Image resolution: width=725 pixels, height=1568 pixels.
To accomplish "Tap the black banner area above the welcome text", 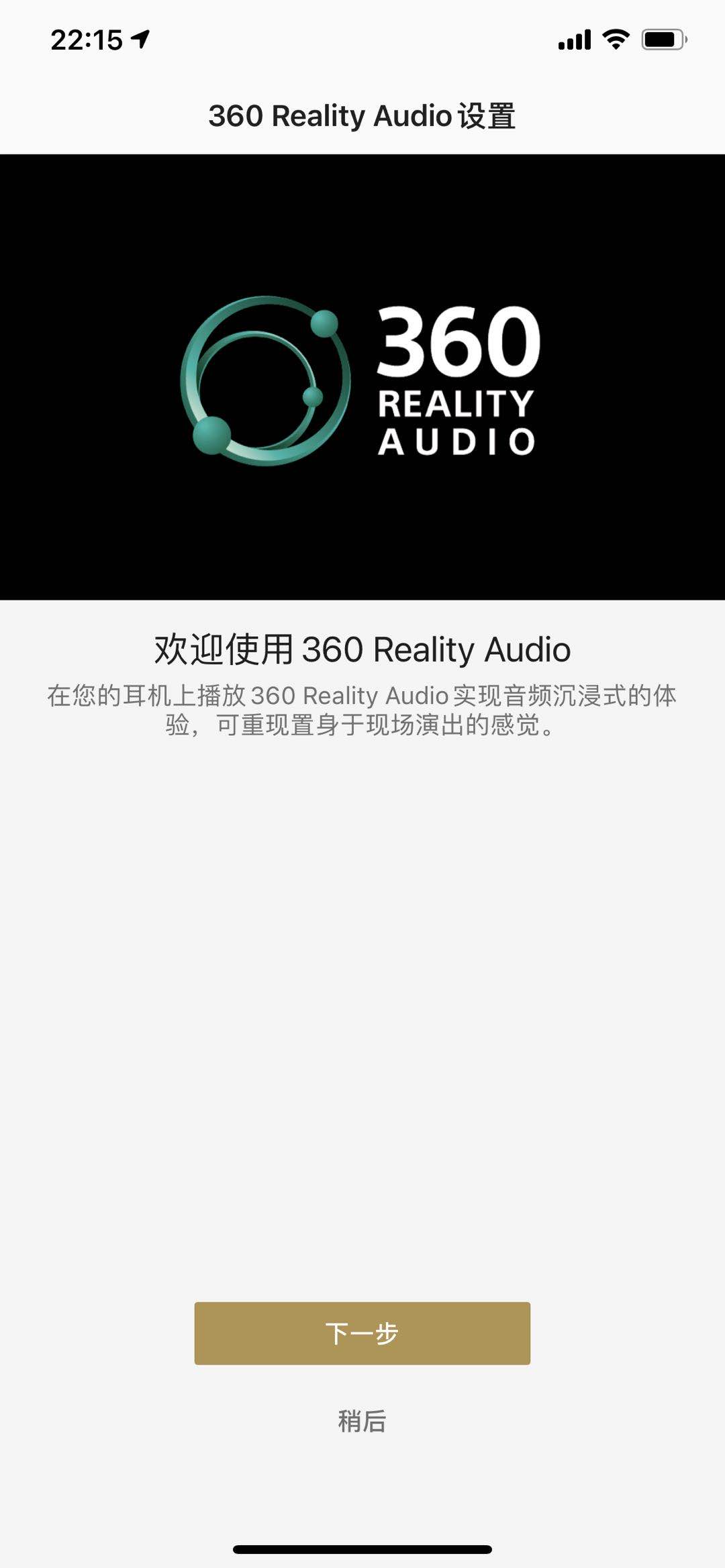I will 362,550.
